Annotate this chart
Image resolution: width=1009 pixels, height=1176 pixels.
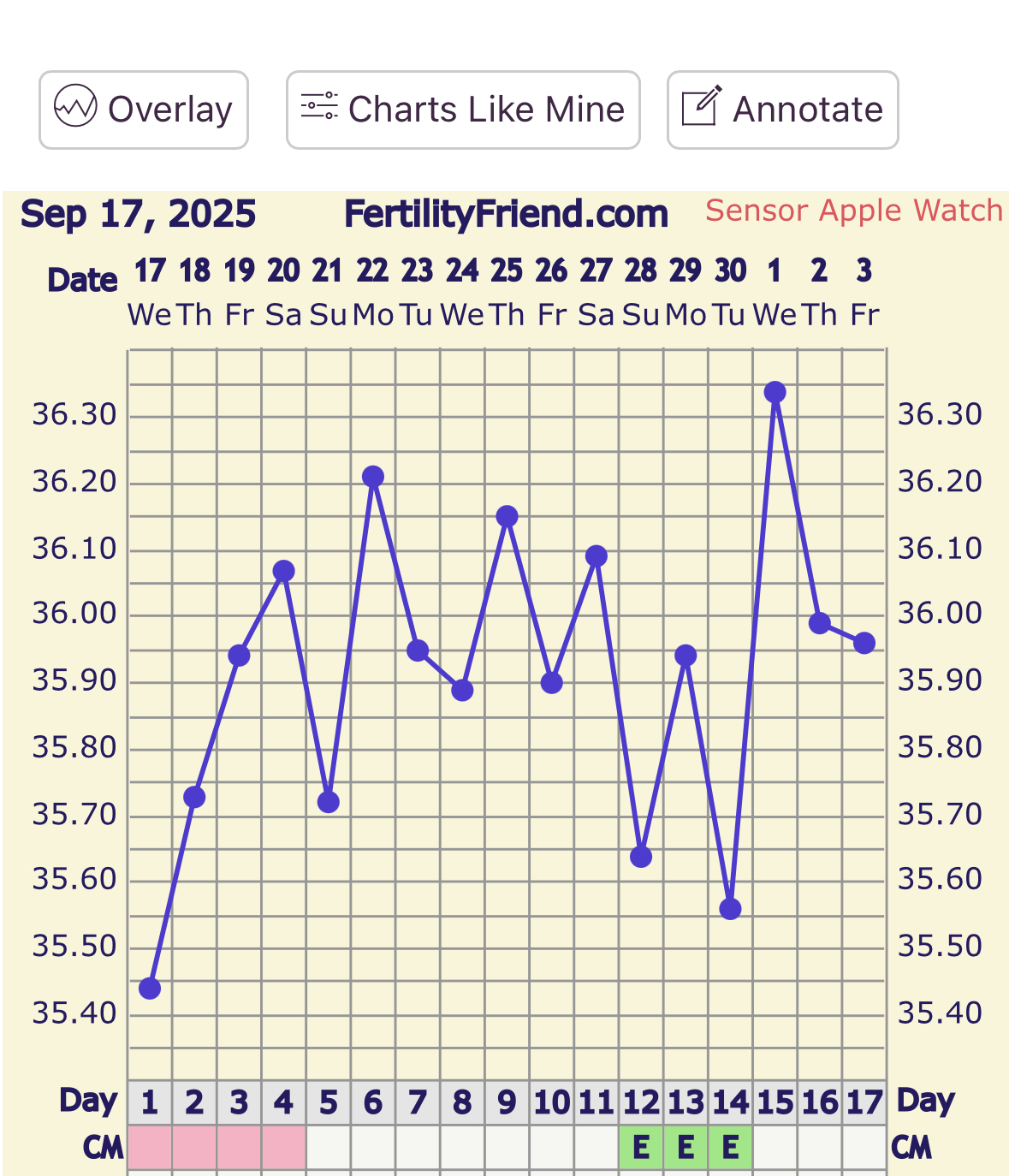coord(782,110)
